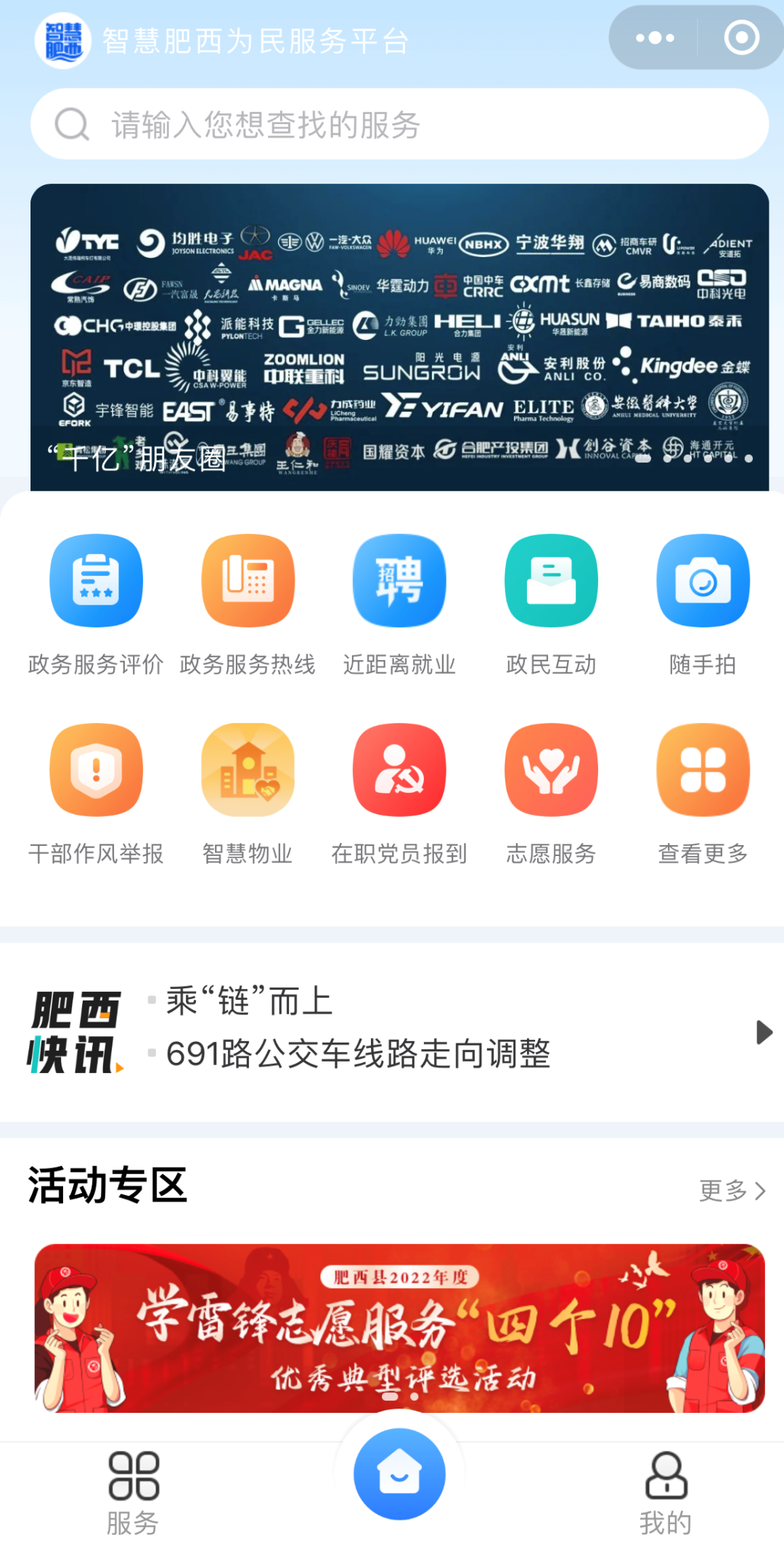Open 政务服务热线
784x1556 pixels.
(248, 604)
